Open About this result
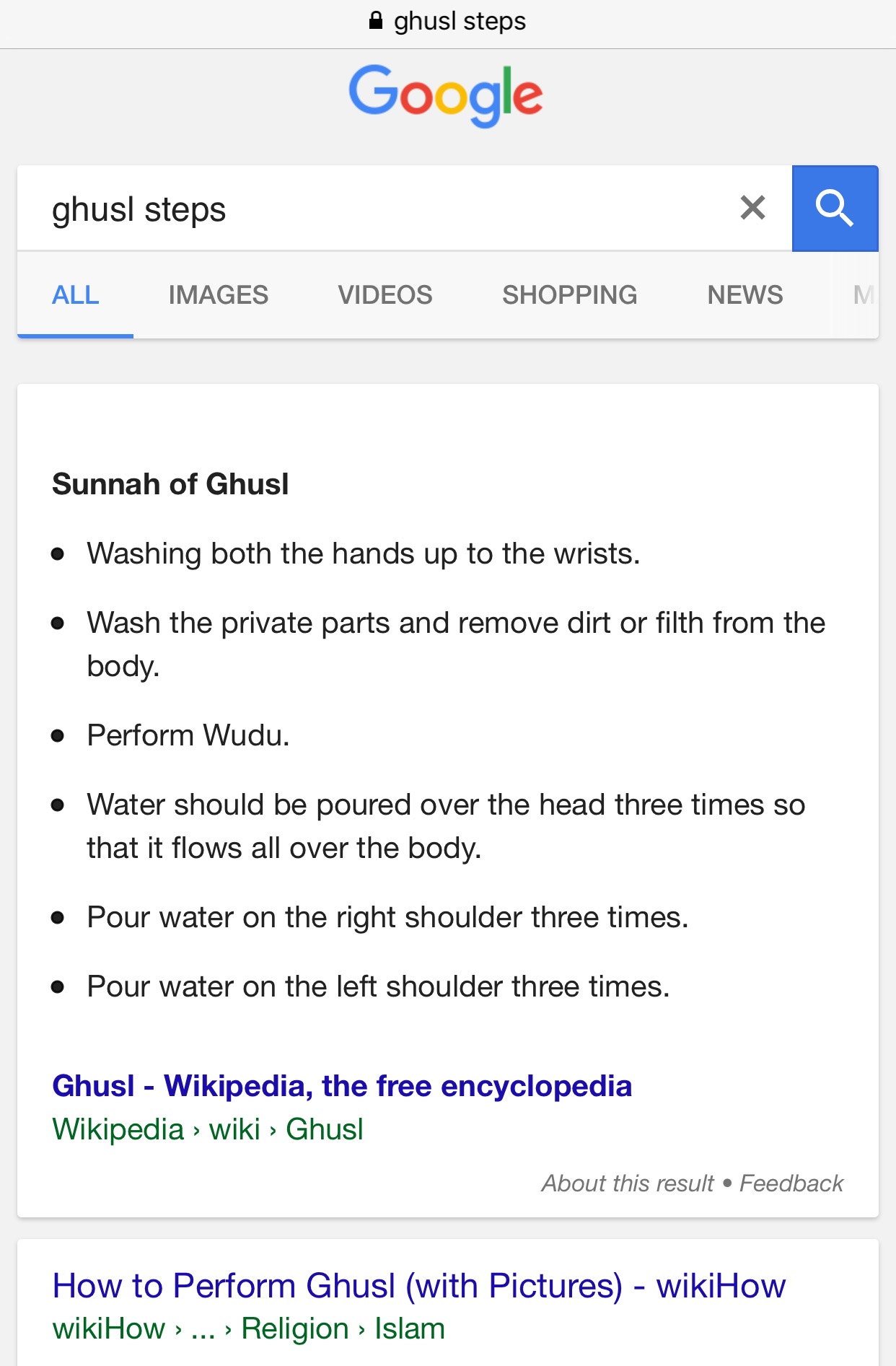Screen dimensions: 896x1366 (x=628, y=1183)
